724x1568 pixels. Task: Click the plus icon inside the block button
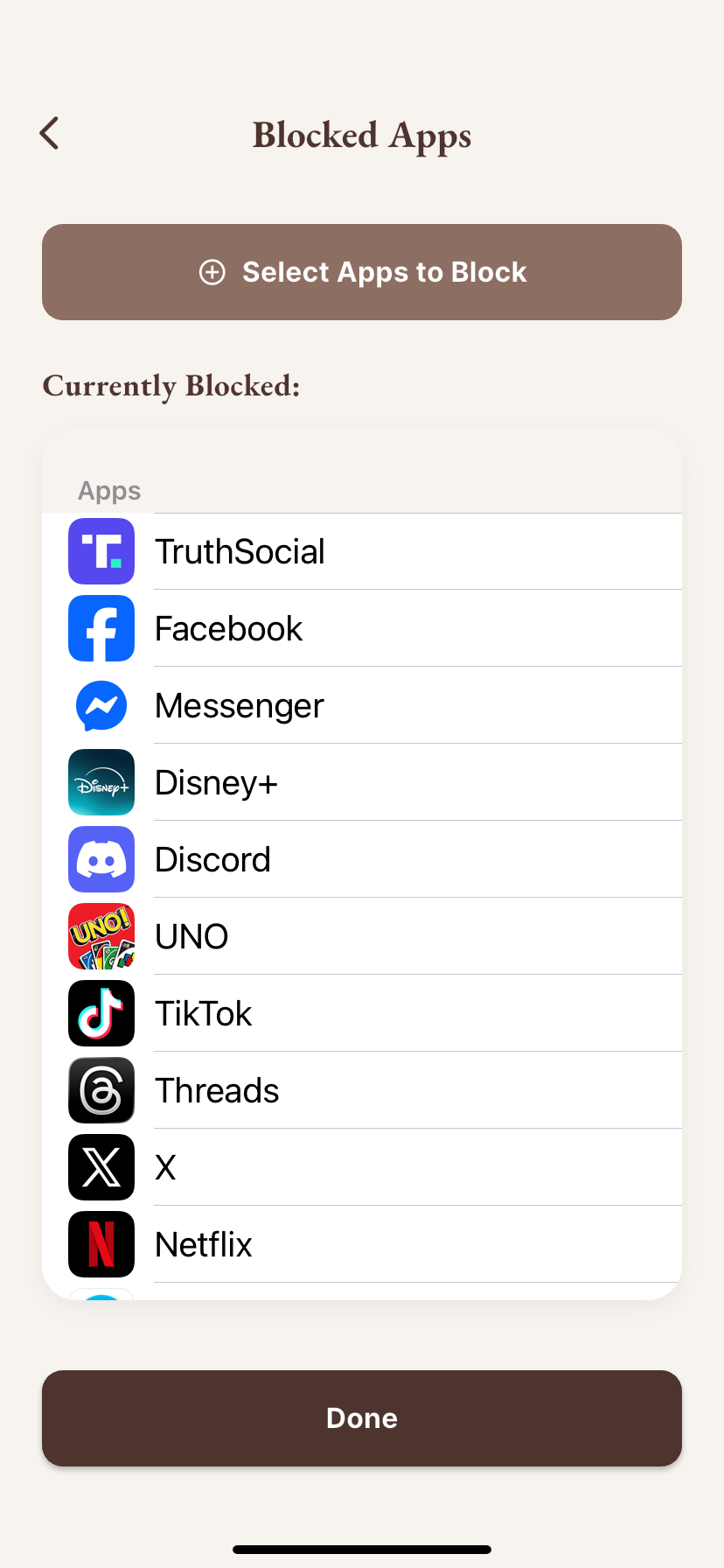pos(212,272)
